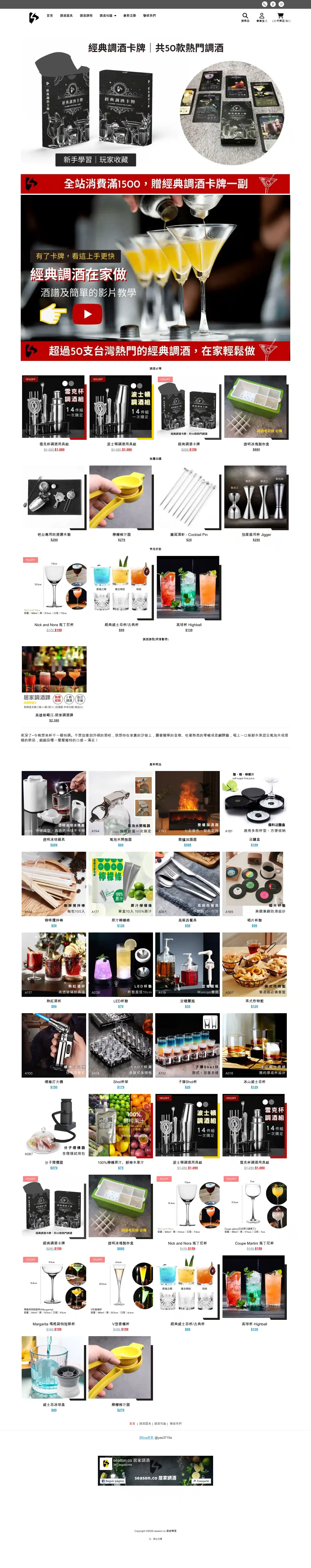
Task: Open the 最新活動 menu link
Action: point(129,16)
